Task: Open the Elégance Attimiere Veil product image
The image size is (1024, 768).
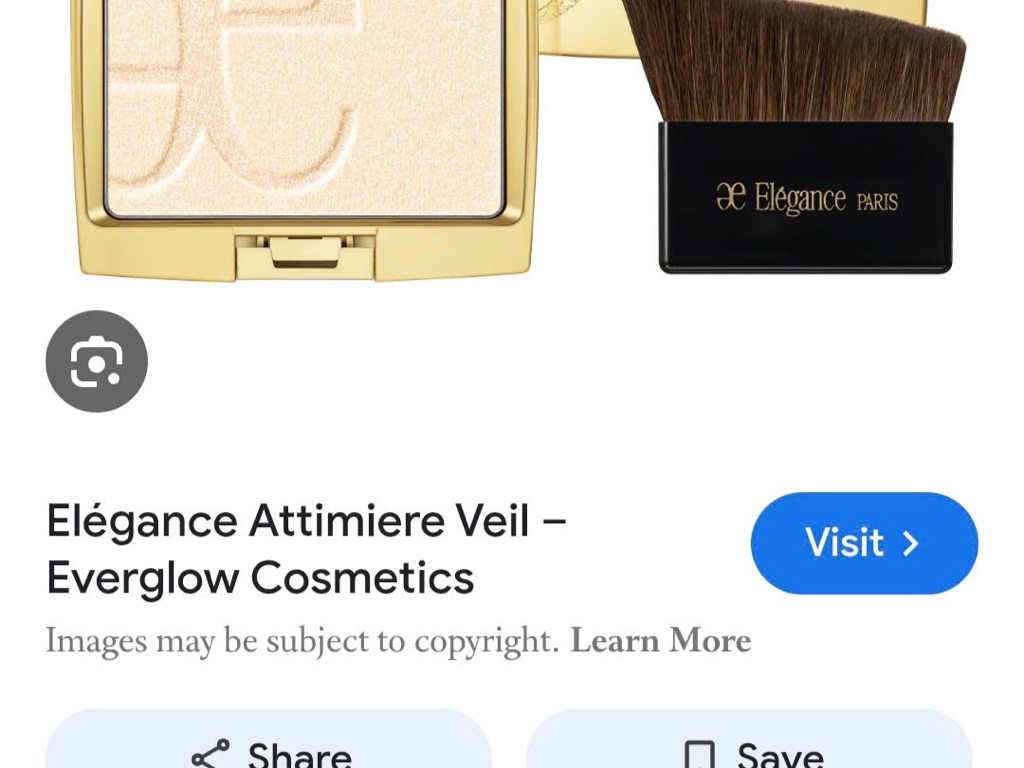Action: 510,140
